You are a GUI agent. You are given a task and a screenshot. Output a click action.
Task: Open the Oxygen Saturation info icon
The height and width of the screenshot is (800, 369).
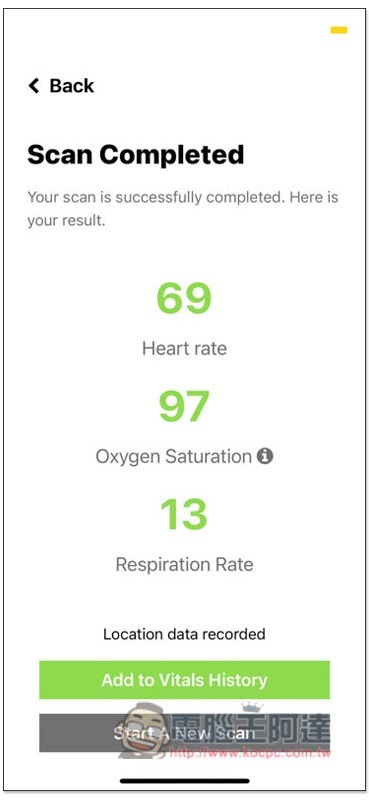tap(264, 456)
